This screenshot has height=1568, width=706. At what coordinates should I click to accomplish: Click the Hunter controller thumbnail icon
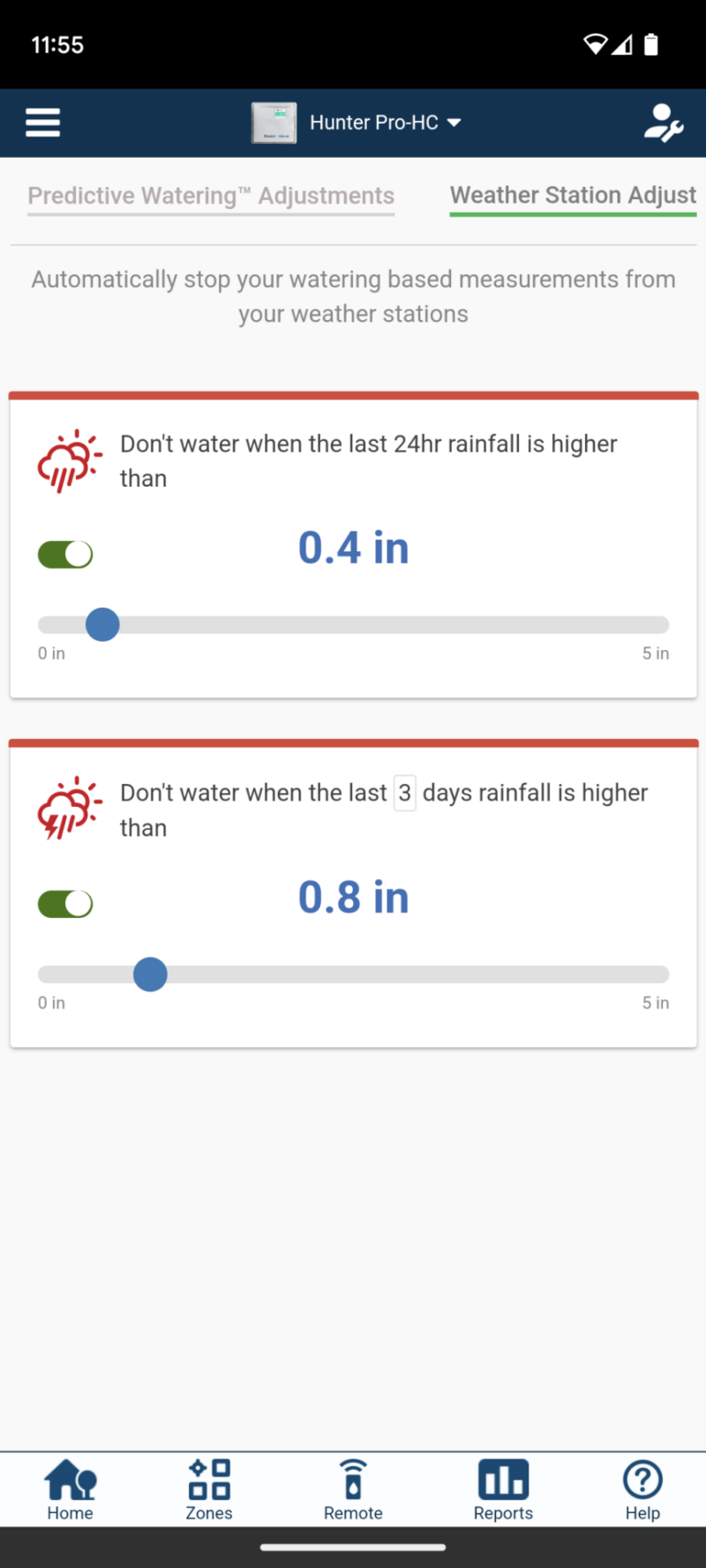(x=274, y=123)
